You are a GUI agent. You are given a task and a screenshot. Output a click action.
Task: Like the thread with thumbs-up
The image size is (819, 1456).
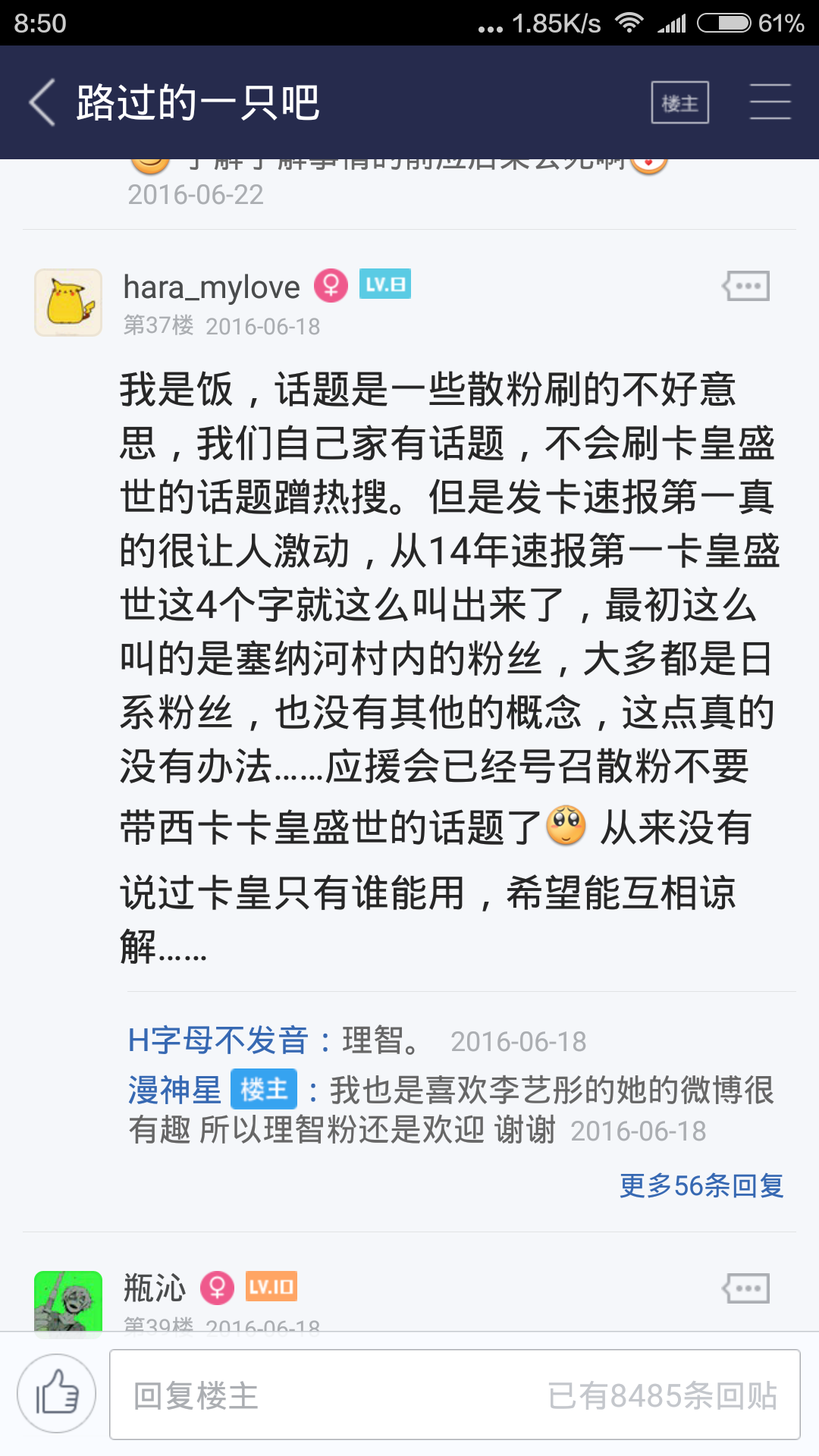(x=57, y=1394)
